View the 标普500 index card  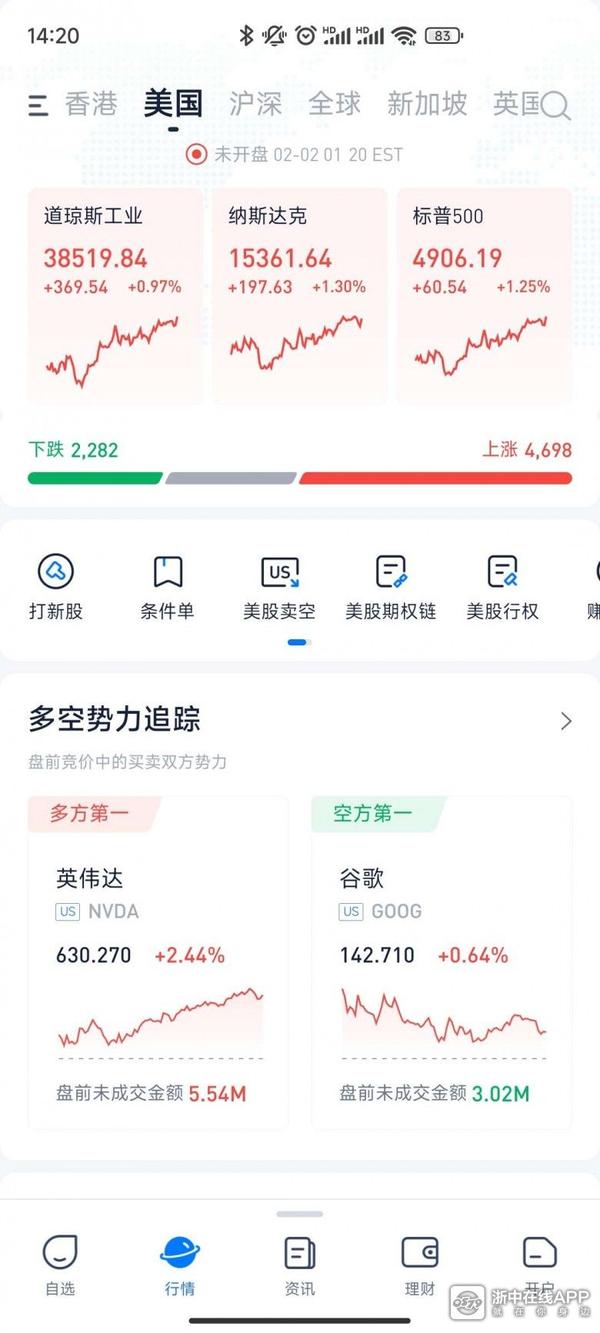484,296
